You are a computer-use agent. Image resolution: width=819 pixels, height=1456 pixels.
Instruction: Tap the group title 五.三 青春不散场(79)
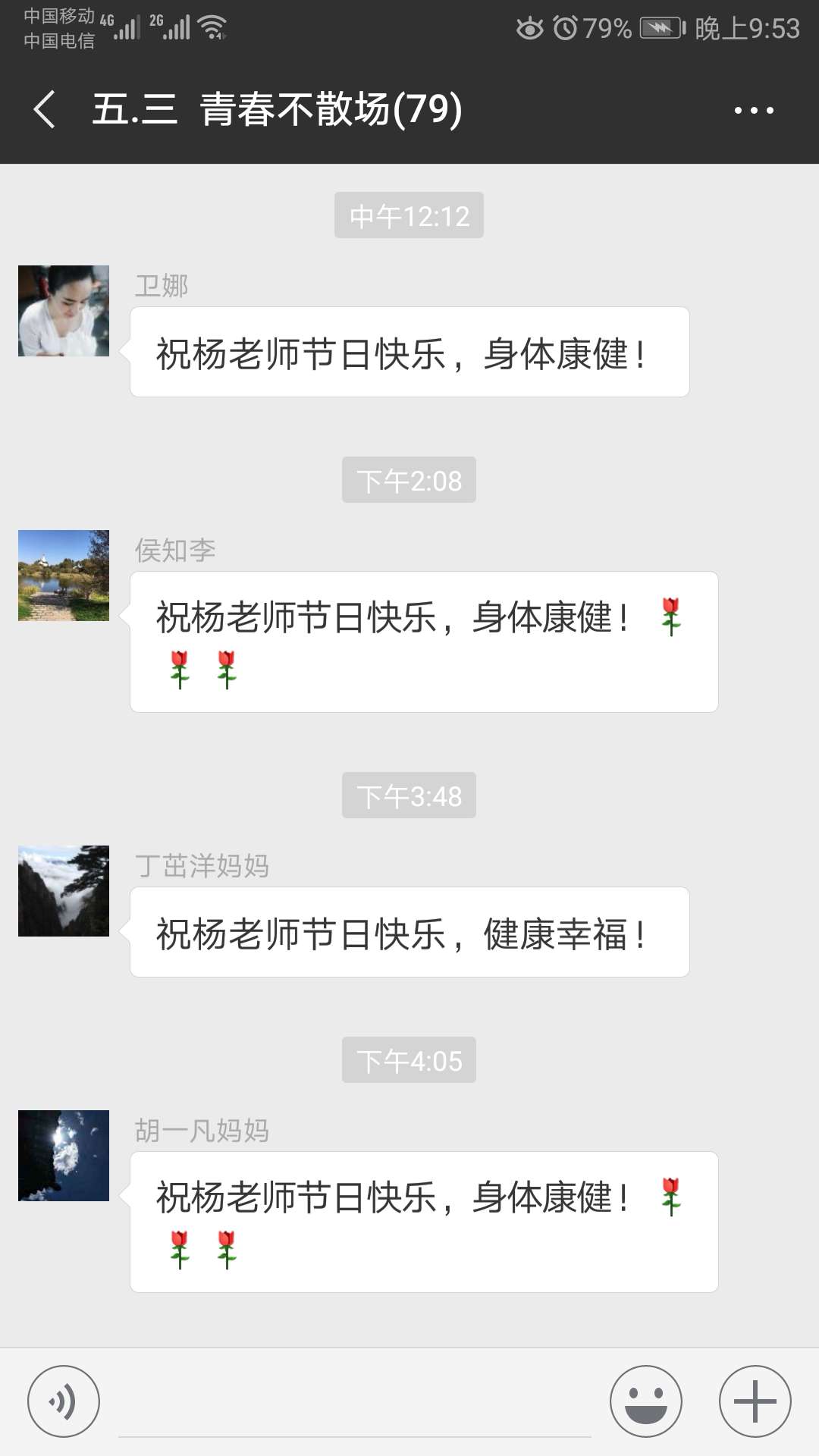tap(277, 110)
